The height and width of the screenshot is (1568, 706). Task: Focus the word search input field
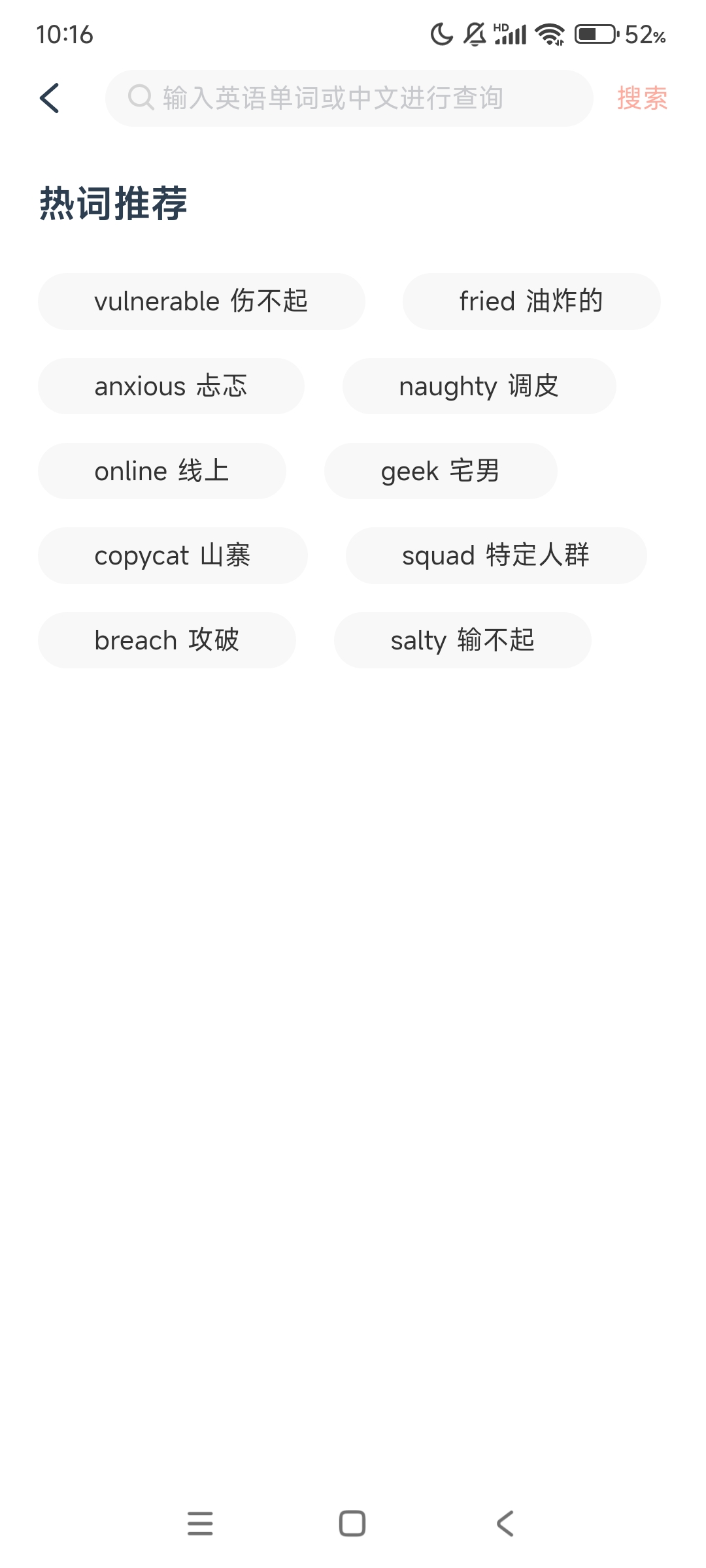click(x=349, y=98)
